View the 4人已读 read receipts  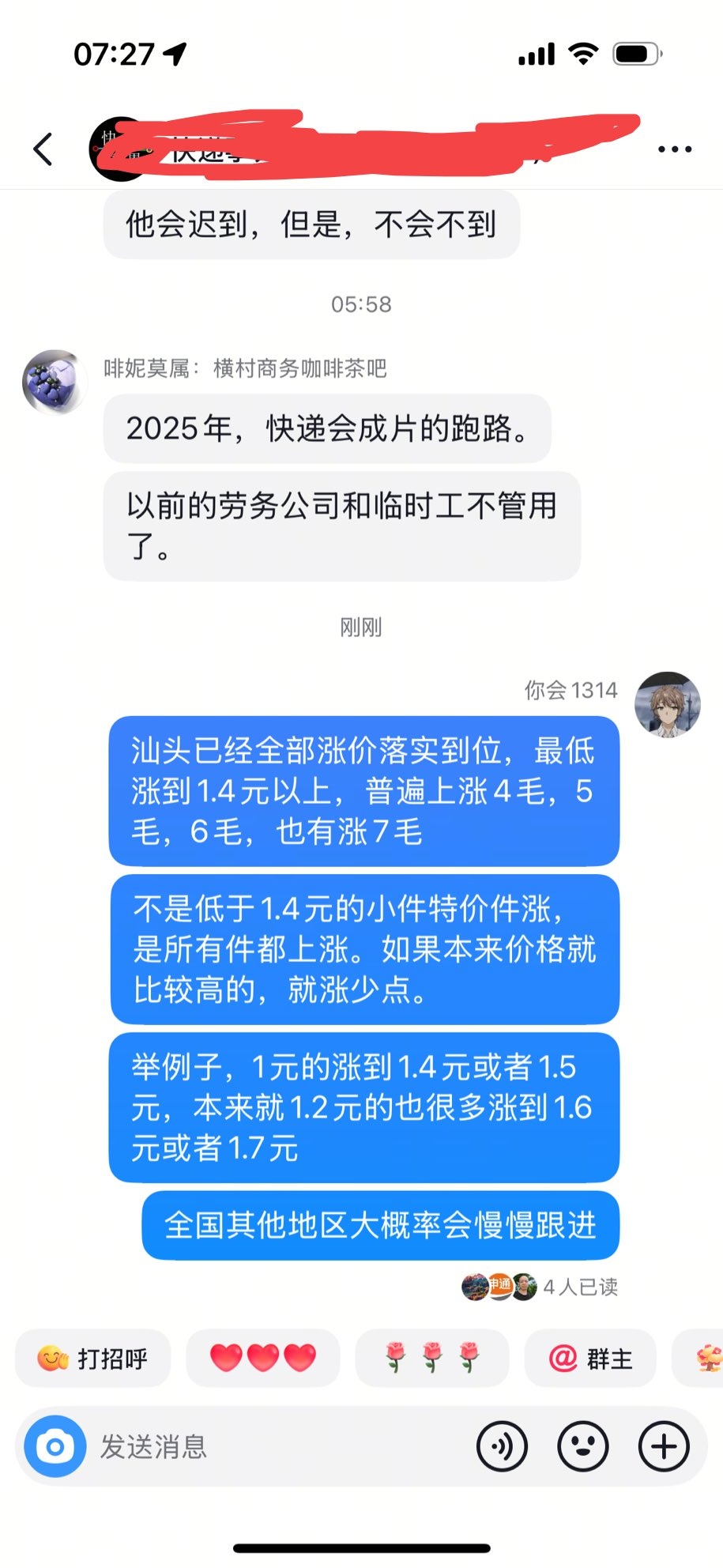pyautogui.click(x=540, y=1287)
